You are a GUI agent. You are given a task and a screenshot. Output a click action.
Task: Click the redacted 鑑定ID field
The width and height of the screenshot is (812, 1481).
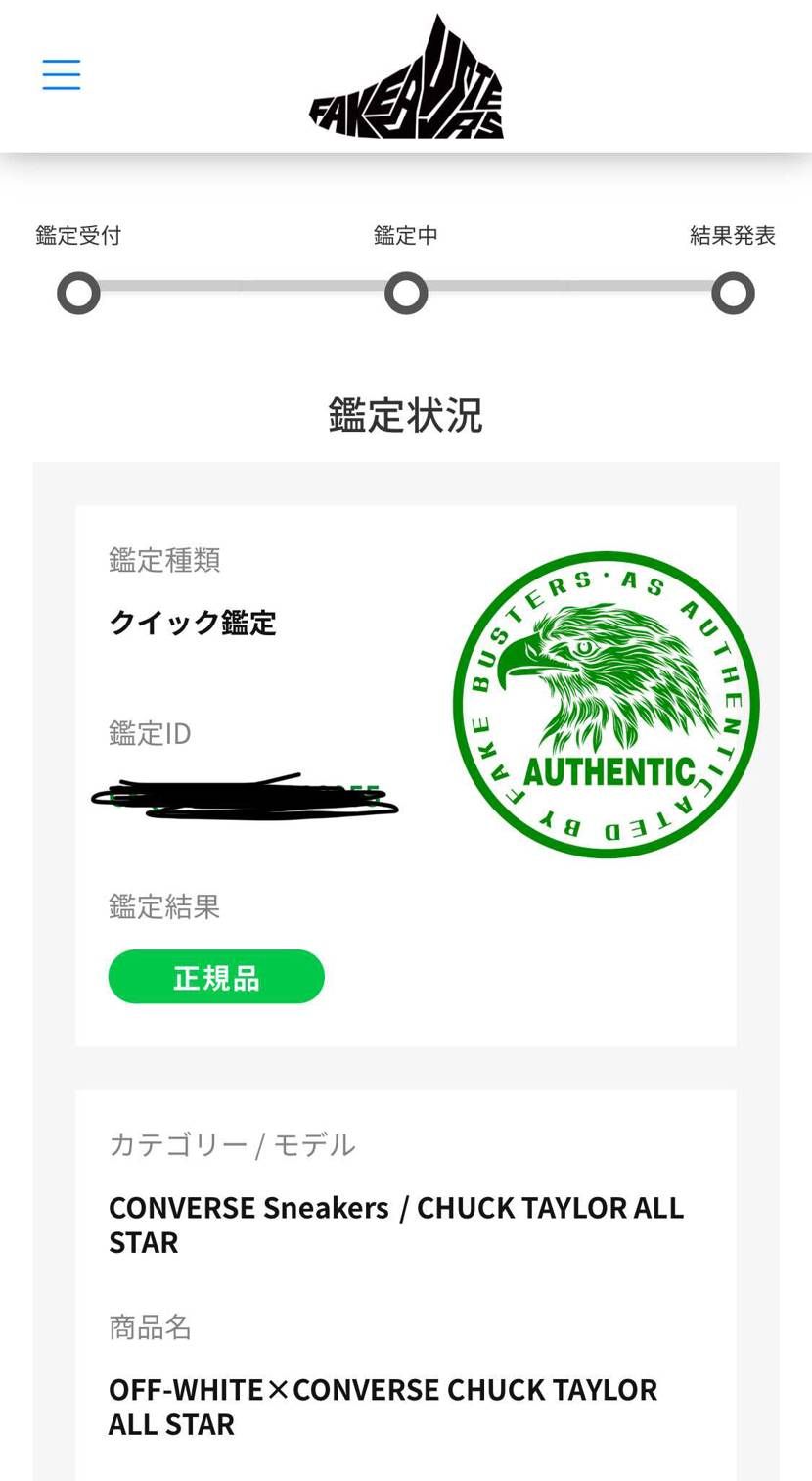pyautogui.click(x=245, y=793)
